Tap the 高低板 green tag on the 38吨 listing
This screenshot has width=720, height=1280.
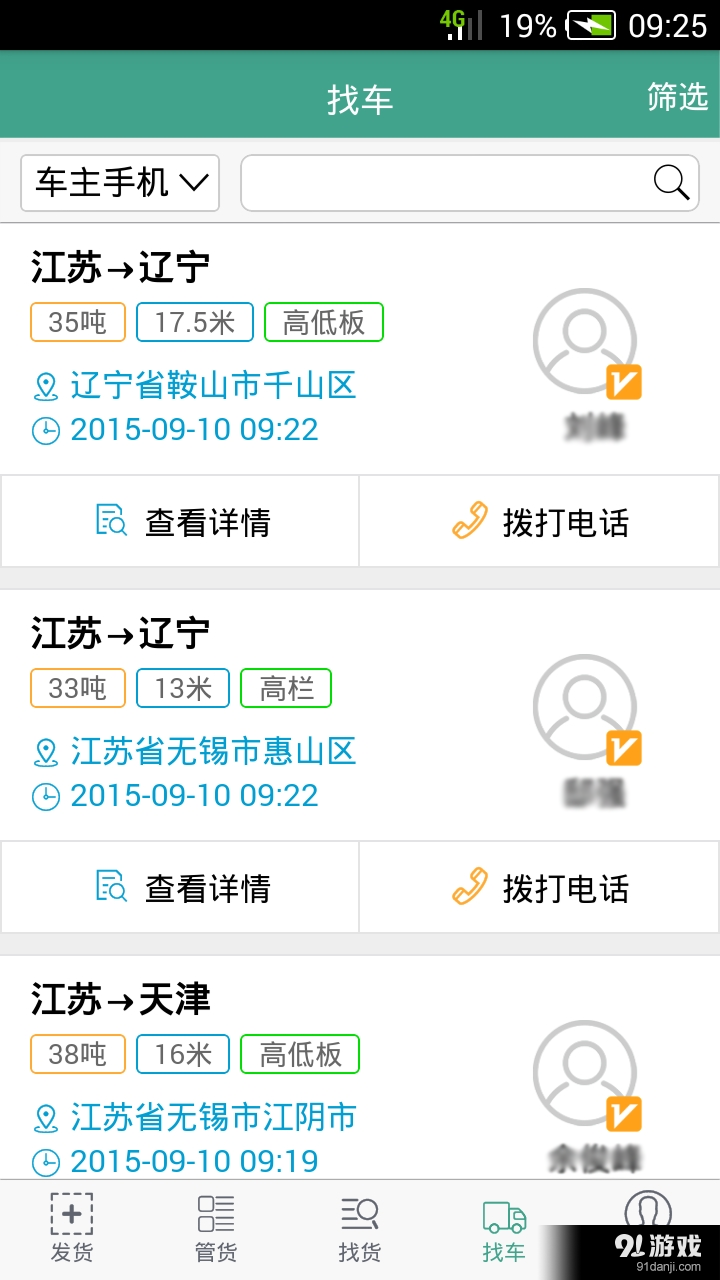pyautogui.click(x=300, y=1054)
